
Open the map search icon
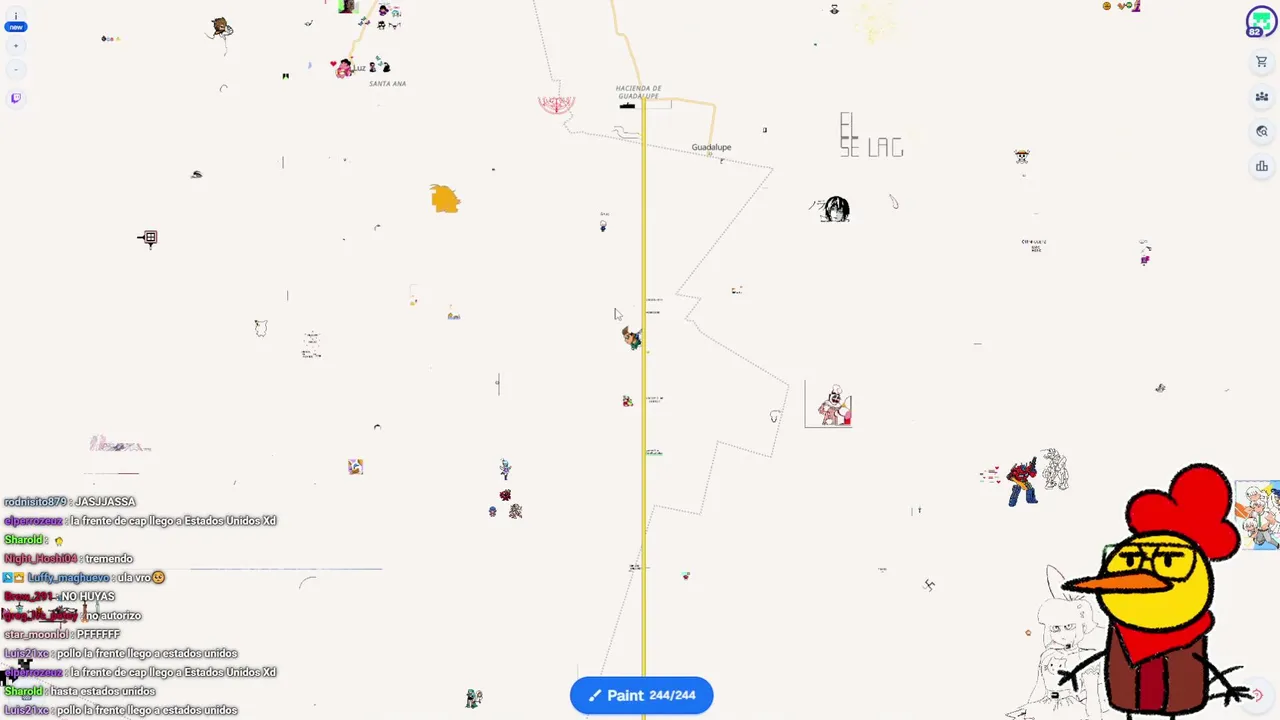1262,132
